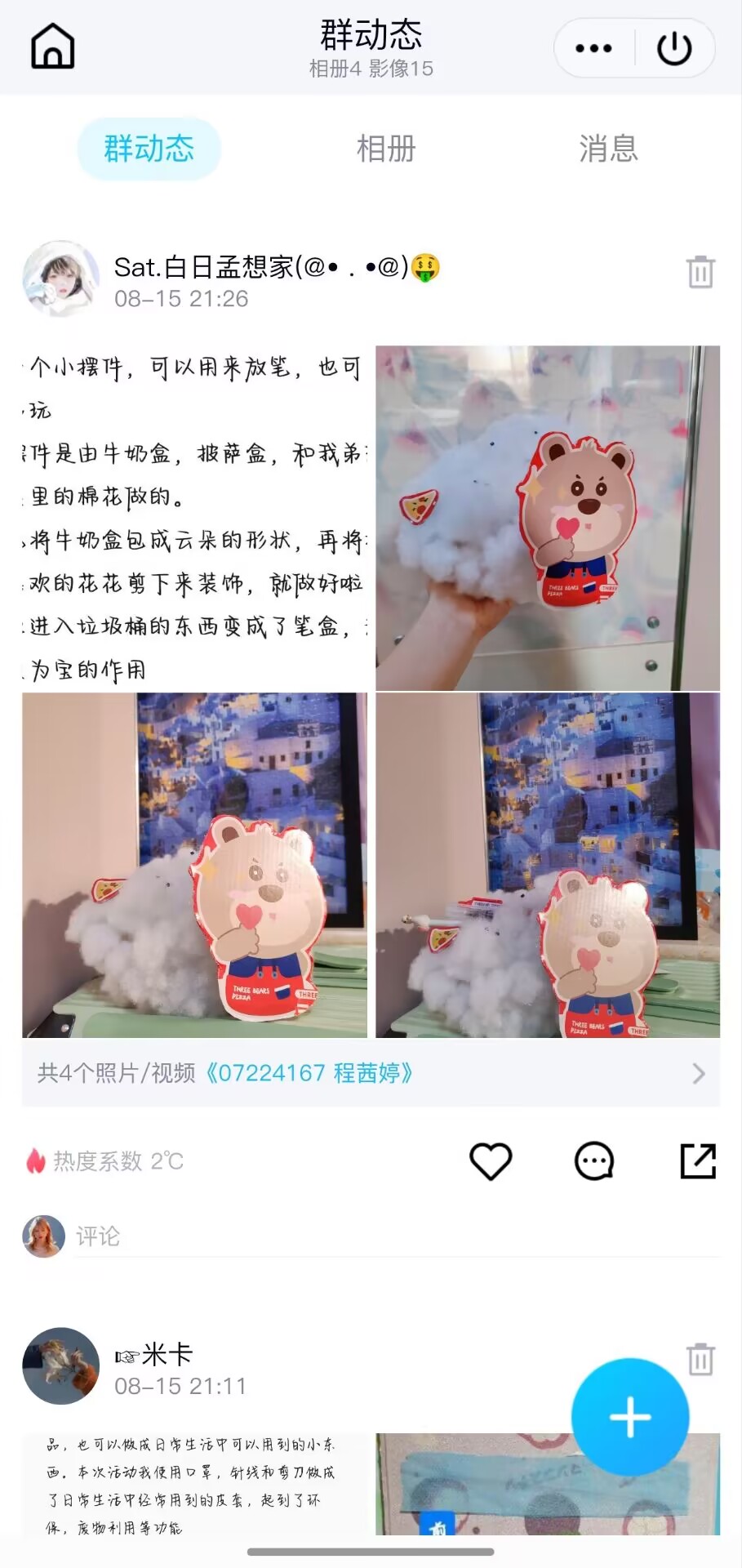Create a new post with plus button
Screen dimensions: 742x1568
point(629,1417)
